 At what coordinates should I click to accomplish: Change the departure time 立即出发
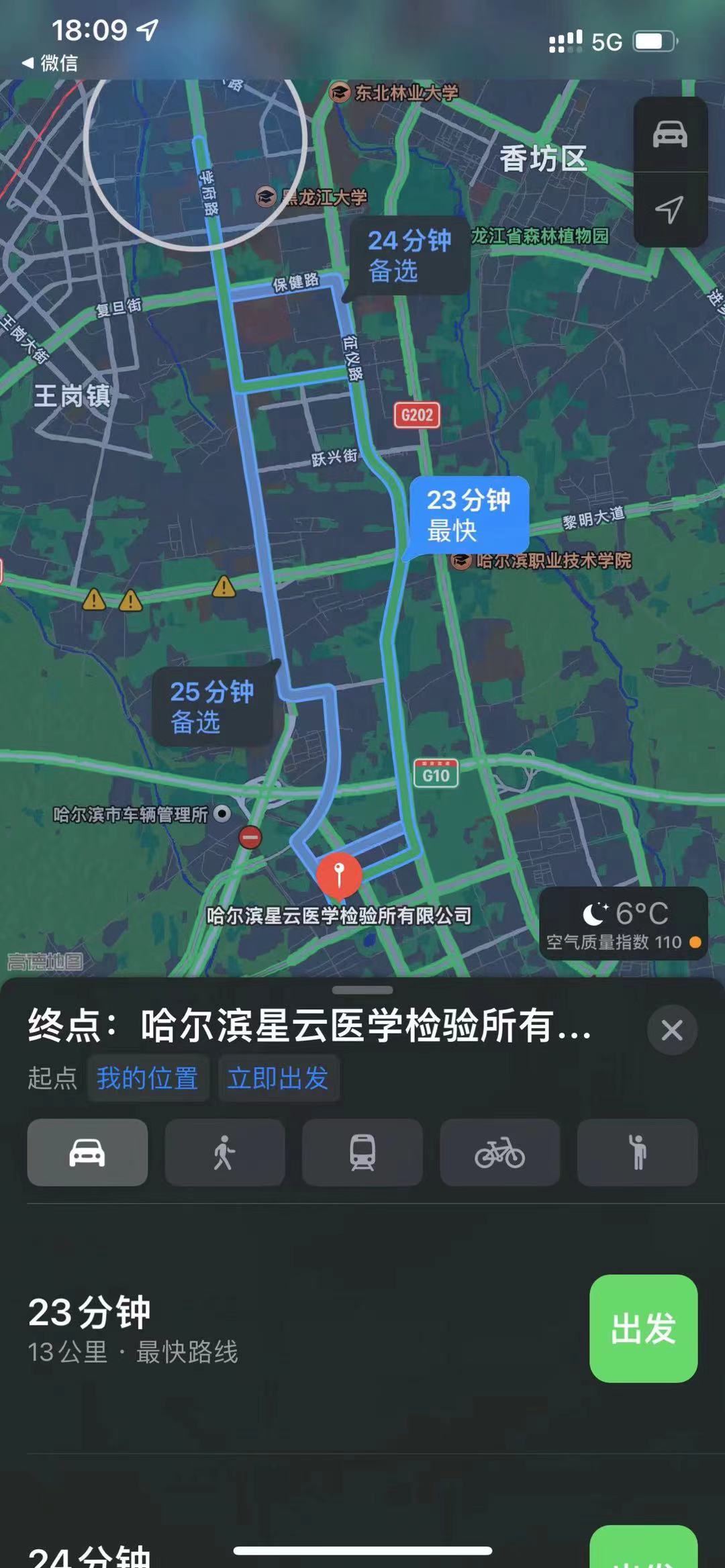click(x=278, y=1078)
